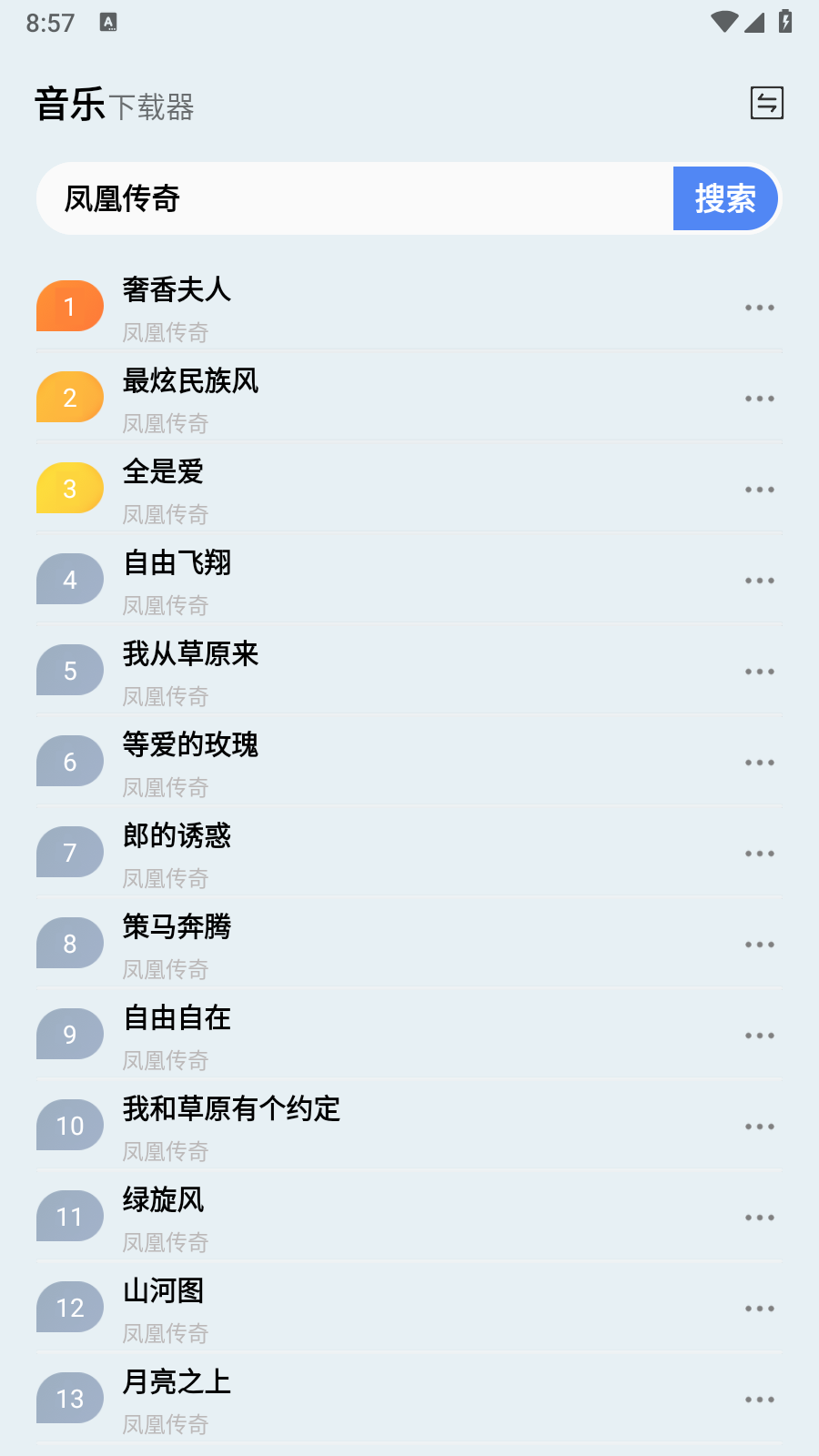Open more options for 全是爱
819x1456 pixels.
[759, 489]
